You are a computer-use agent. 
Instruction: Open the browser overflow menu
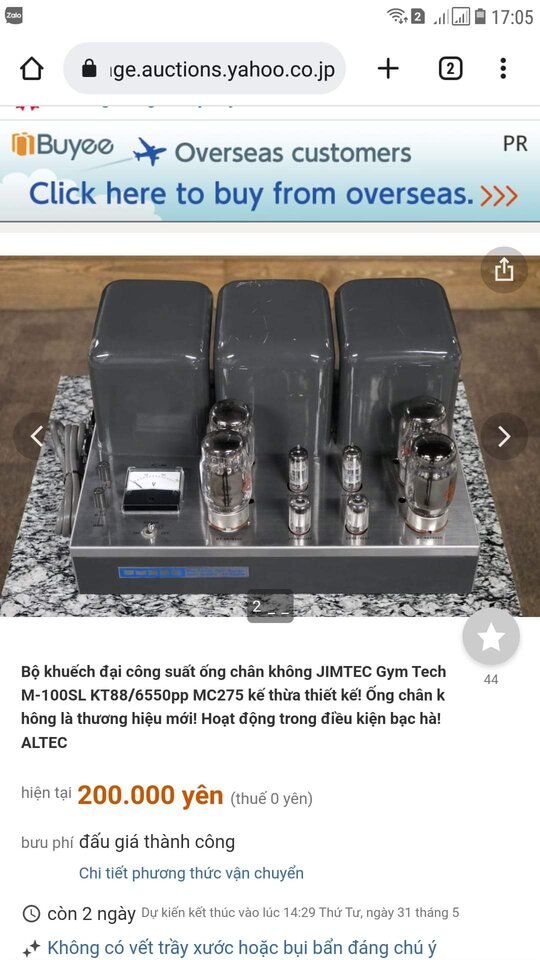coord(503,69)
